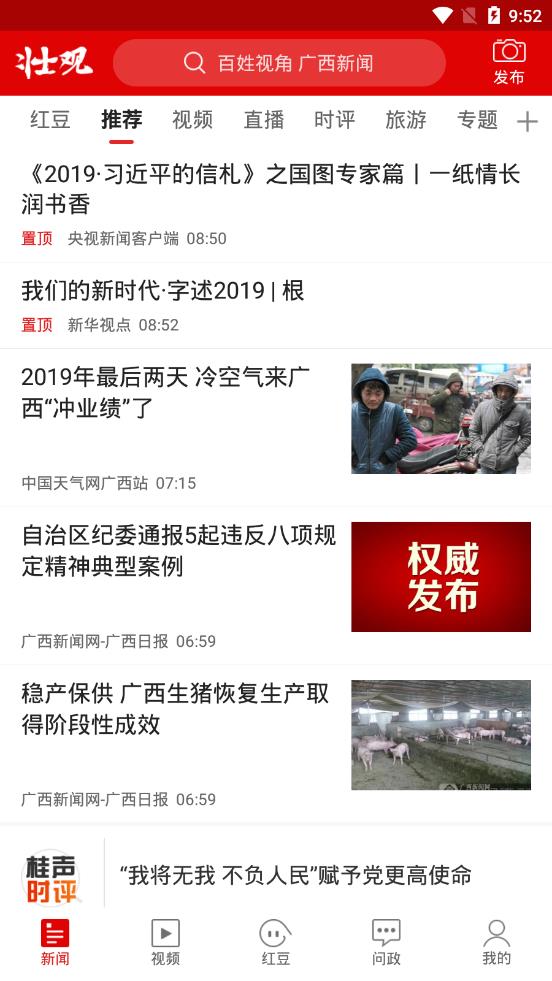Switch to 视频 in the bottom navigation
552x981 pixels.
(x=166, y=943)
